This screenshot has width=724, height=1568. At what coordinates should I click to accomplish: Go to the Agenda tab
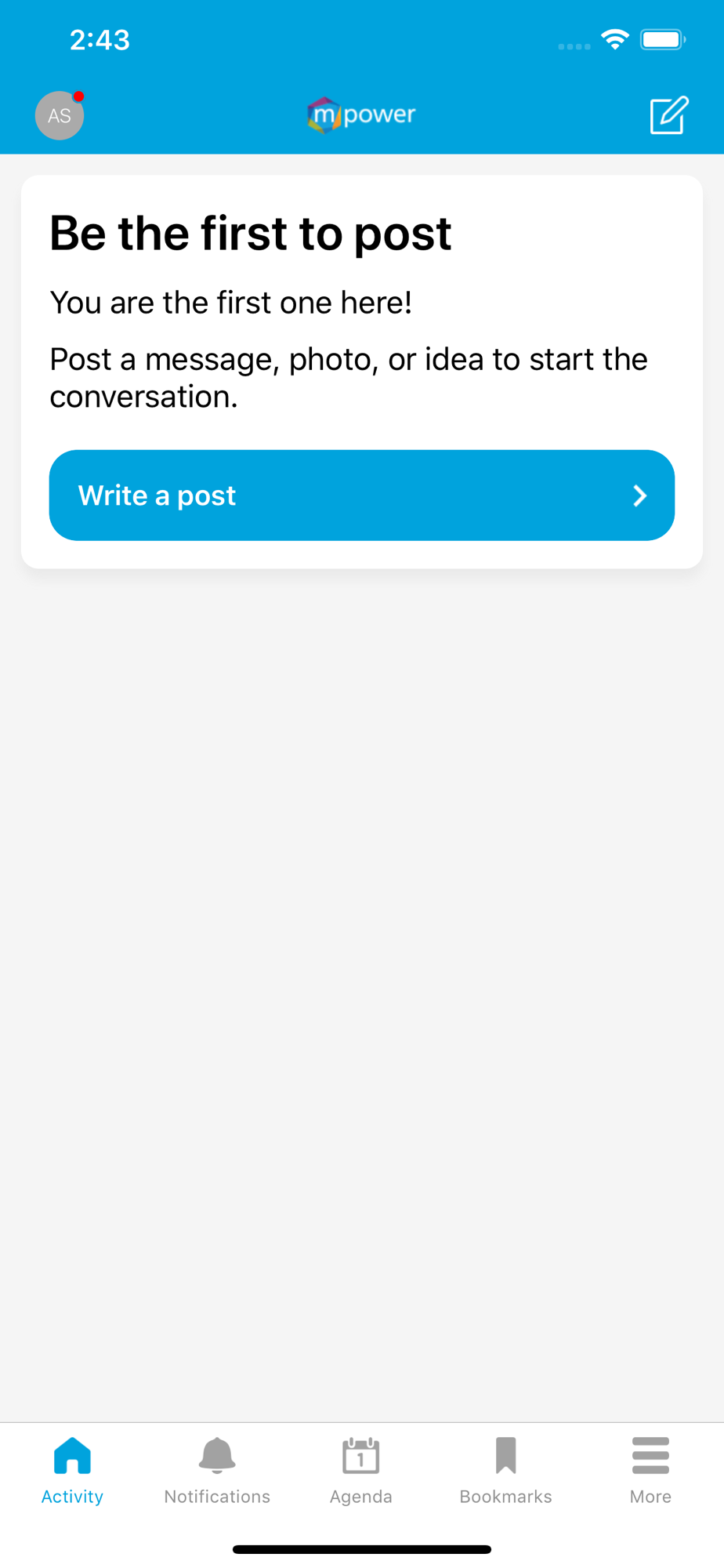pyautogui.click(x=361, y=1470)
